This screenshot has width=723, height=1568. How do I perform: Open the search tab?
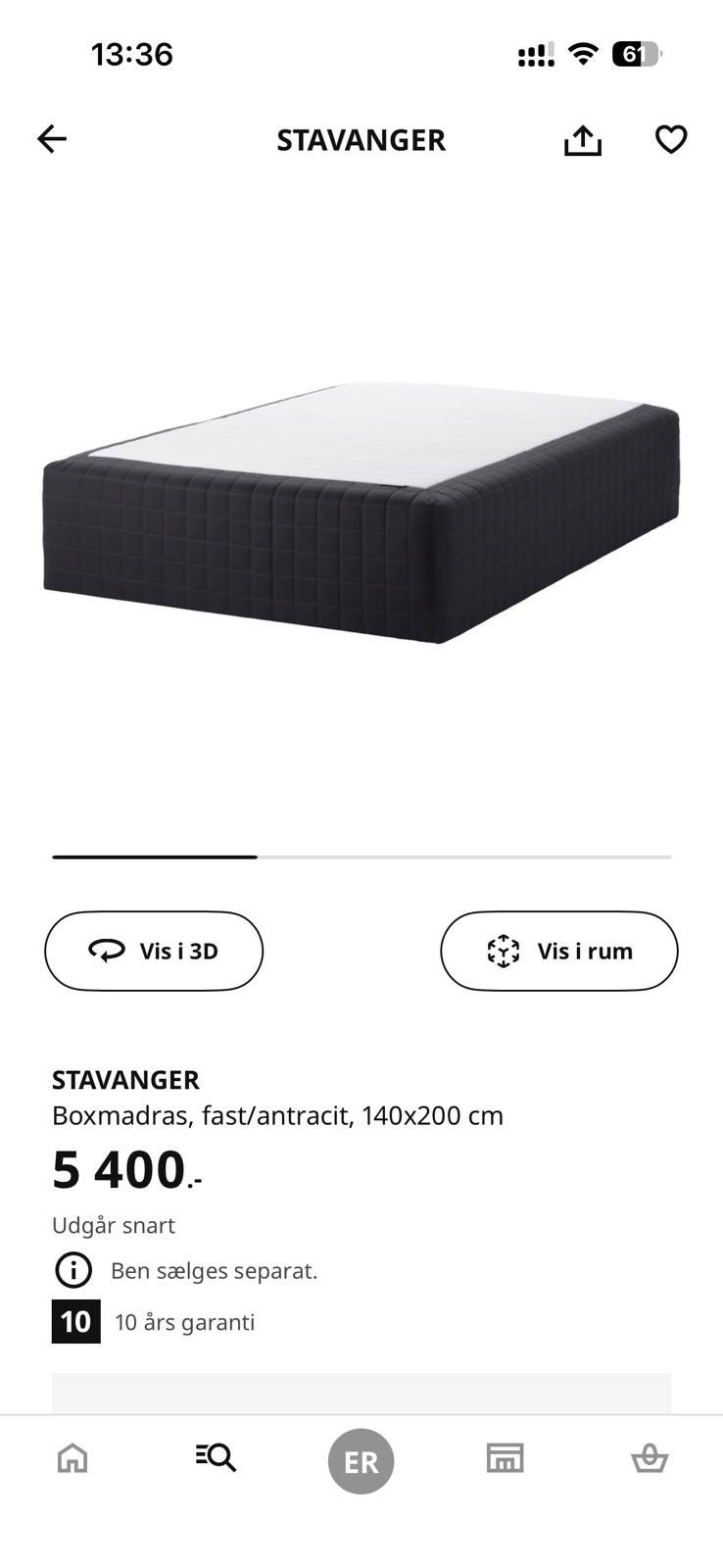click(x=216, y=1458)
